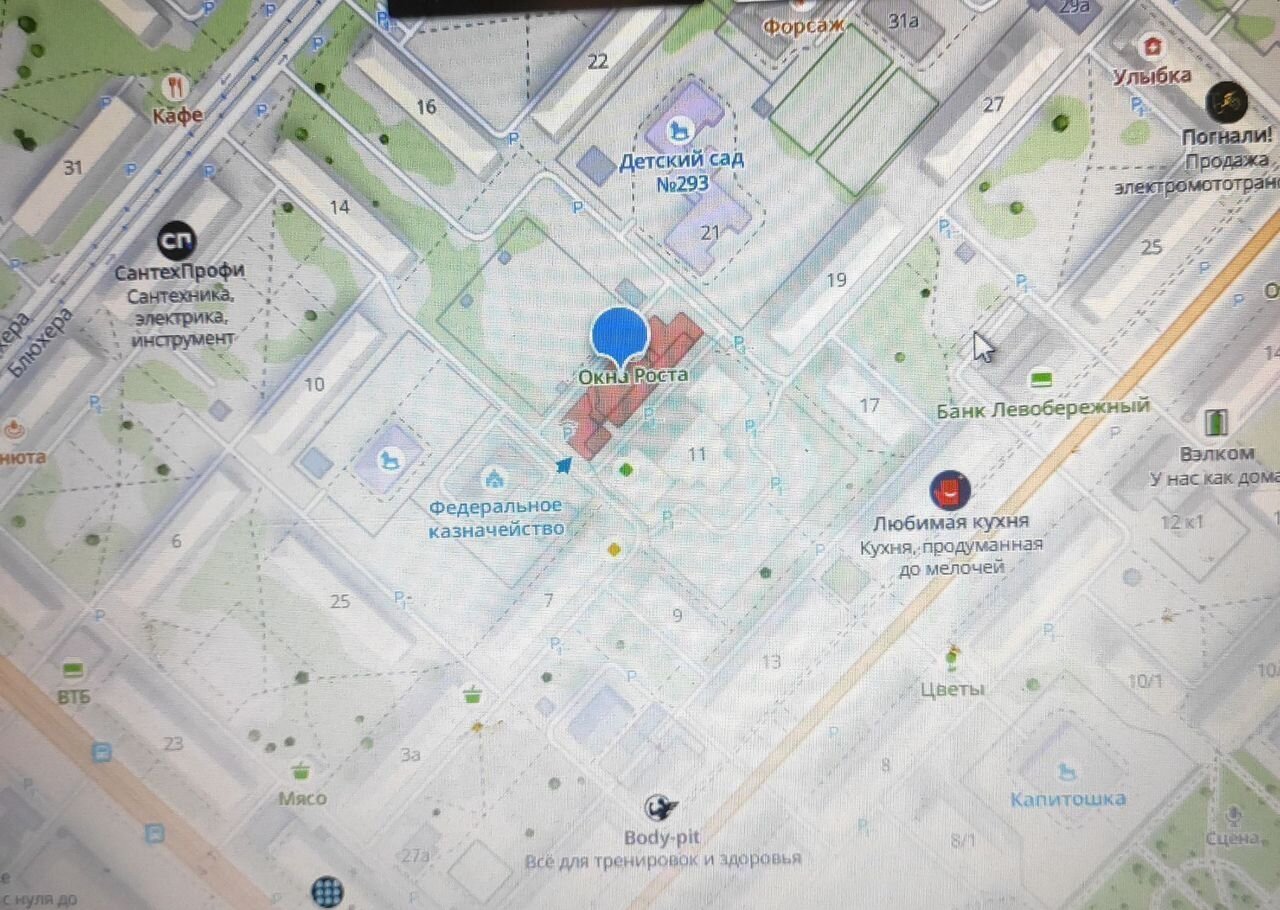
Task: Tap the Body-pit store marker
Action: 660,807
